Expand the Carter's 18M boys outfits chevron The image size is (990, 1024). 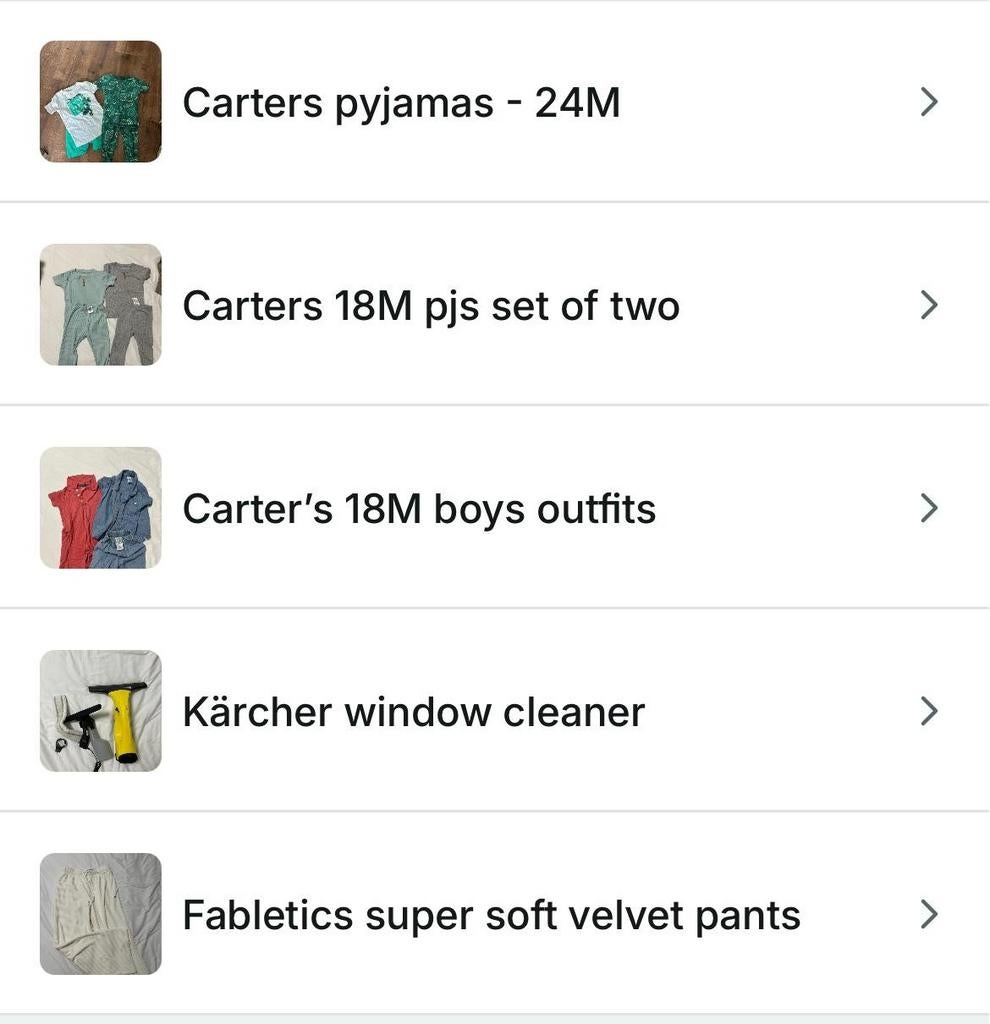point(929,508)
